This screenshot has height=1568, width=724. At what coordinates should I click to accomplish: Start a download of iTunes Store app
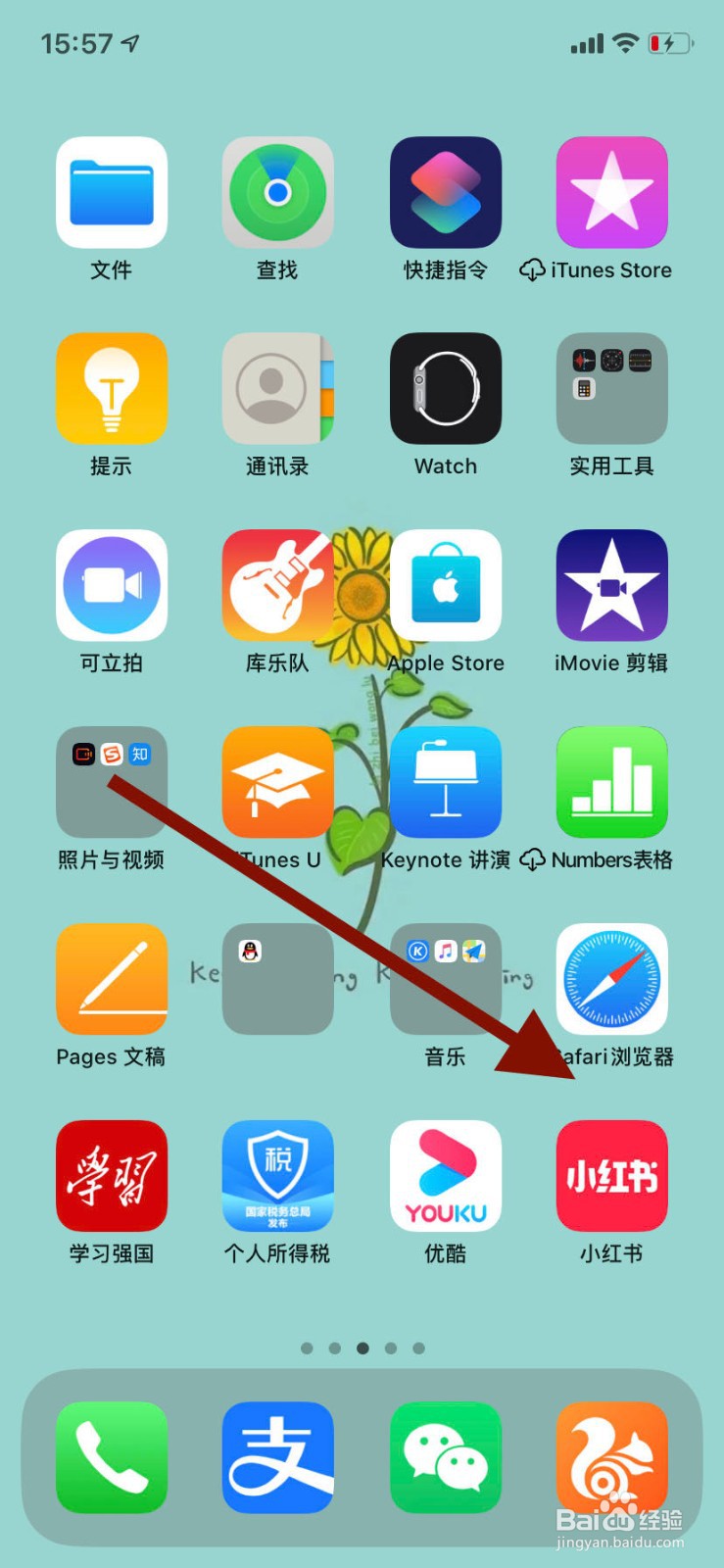tap(611, 192)
